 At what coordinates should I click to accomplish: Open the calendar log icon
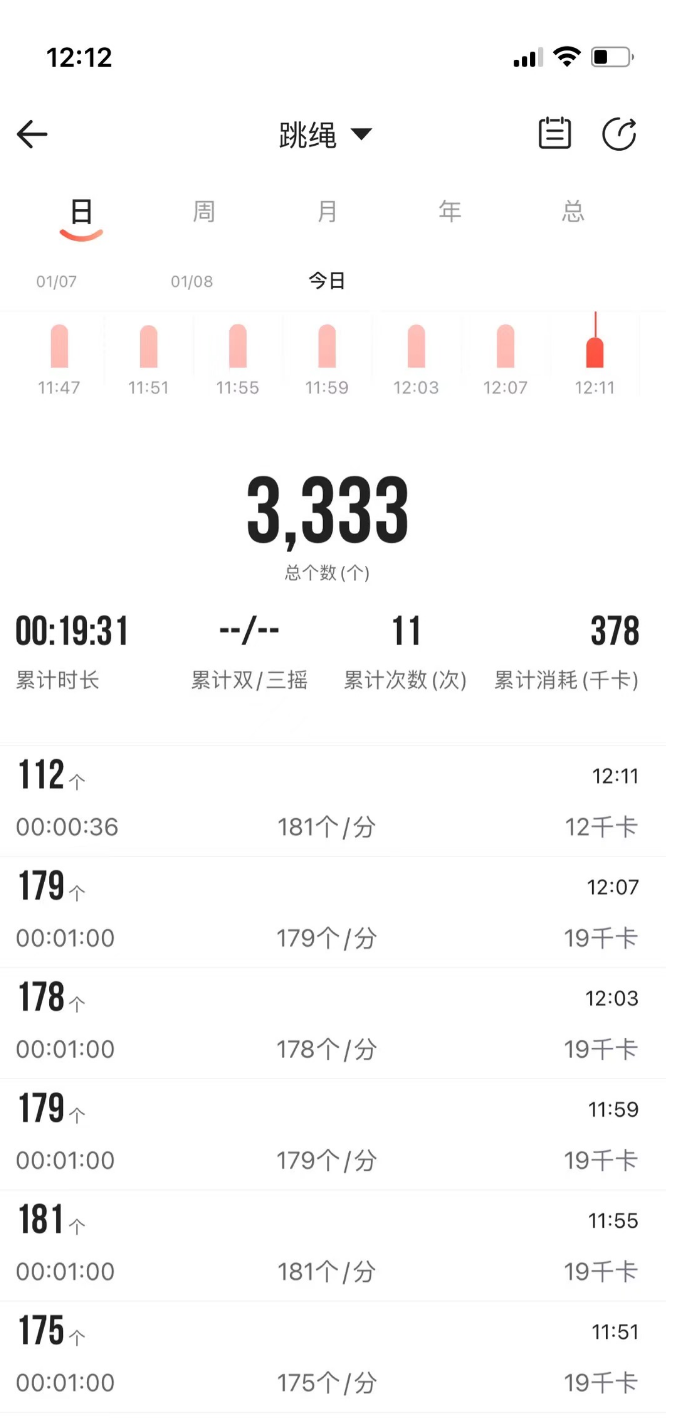coord(555,134)
